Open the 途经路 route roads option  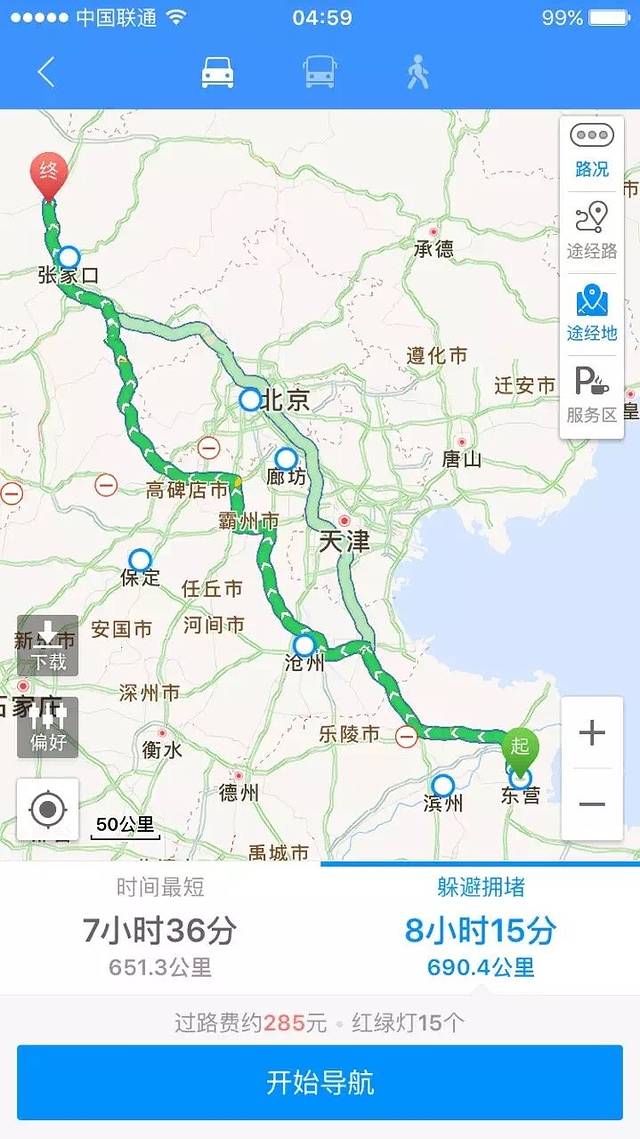592,231
